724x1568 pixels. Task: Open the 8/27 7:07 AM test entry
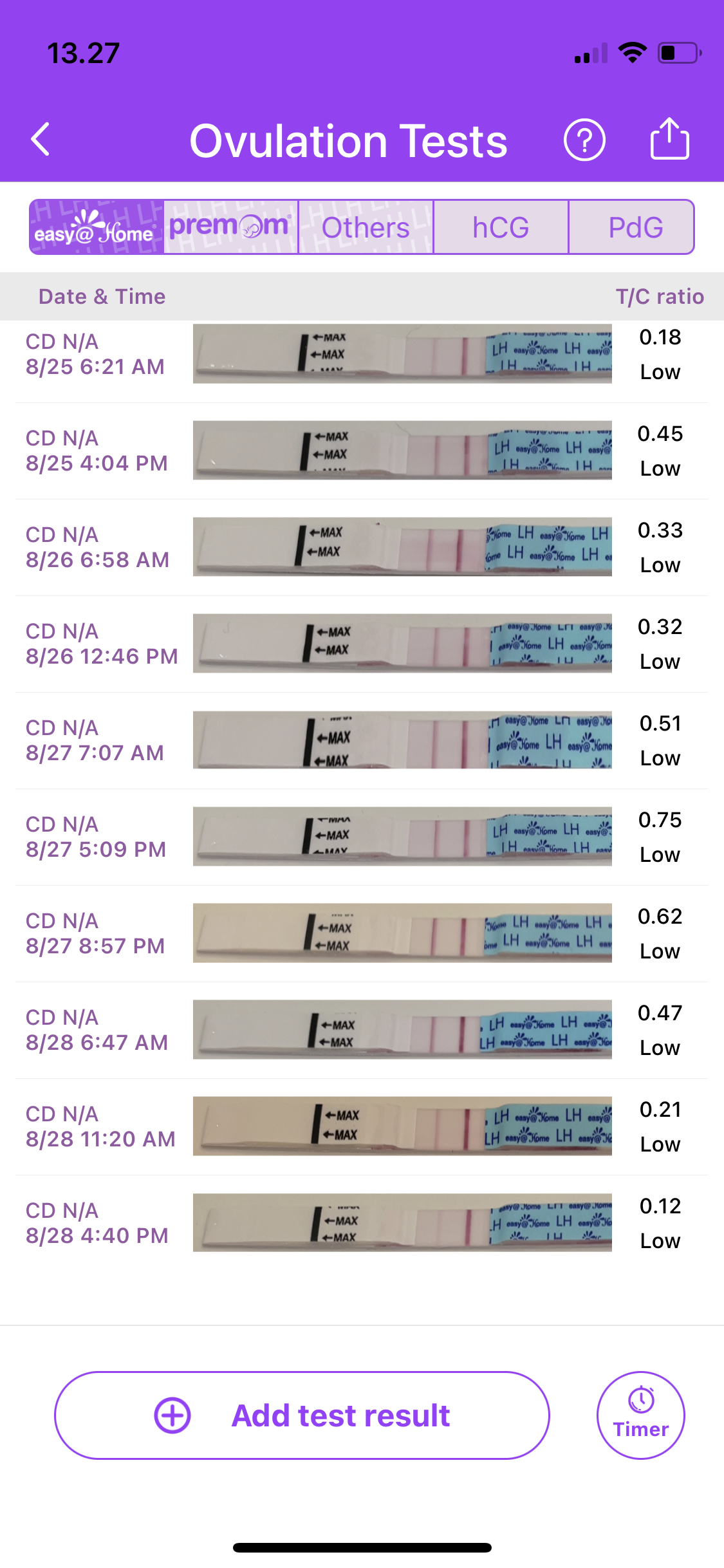point(362,740)
